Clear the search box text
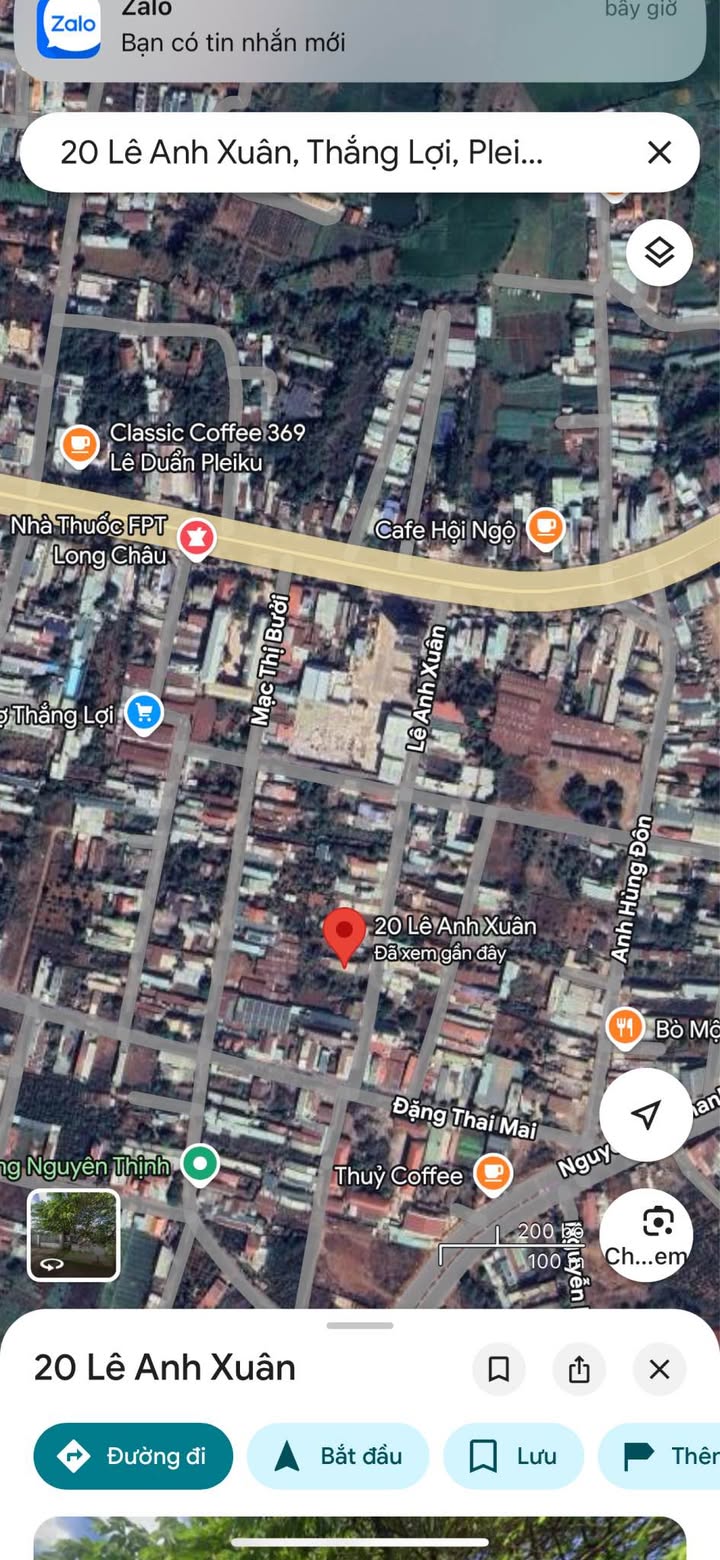 click(659, 152)
